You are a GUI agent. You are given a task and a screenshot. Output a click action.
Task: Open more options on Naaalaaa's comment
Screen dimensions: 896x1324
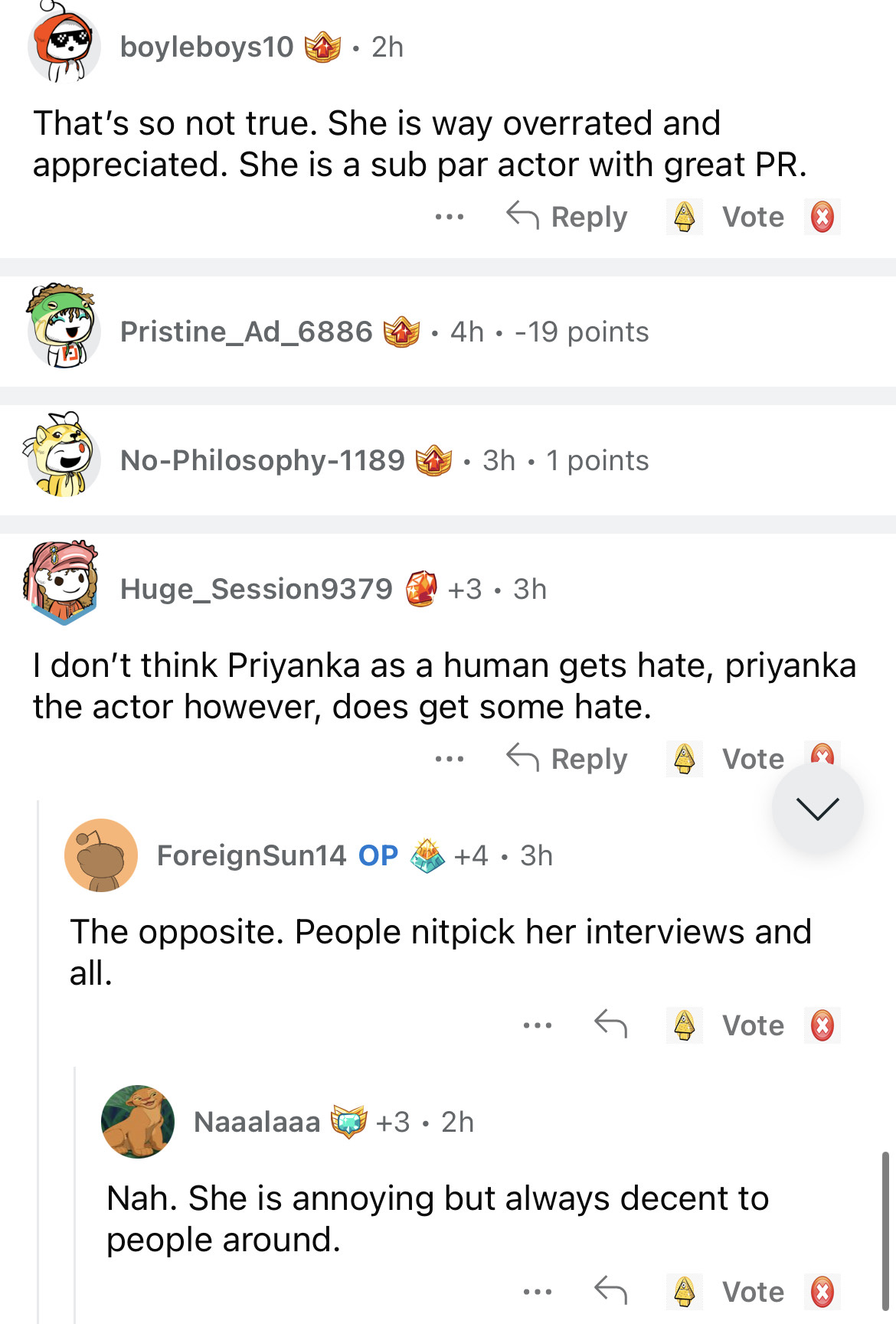537,1291
